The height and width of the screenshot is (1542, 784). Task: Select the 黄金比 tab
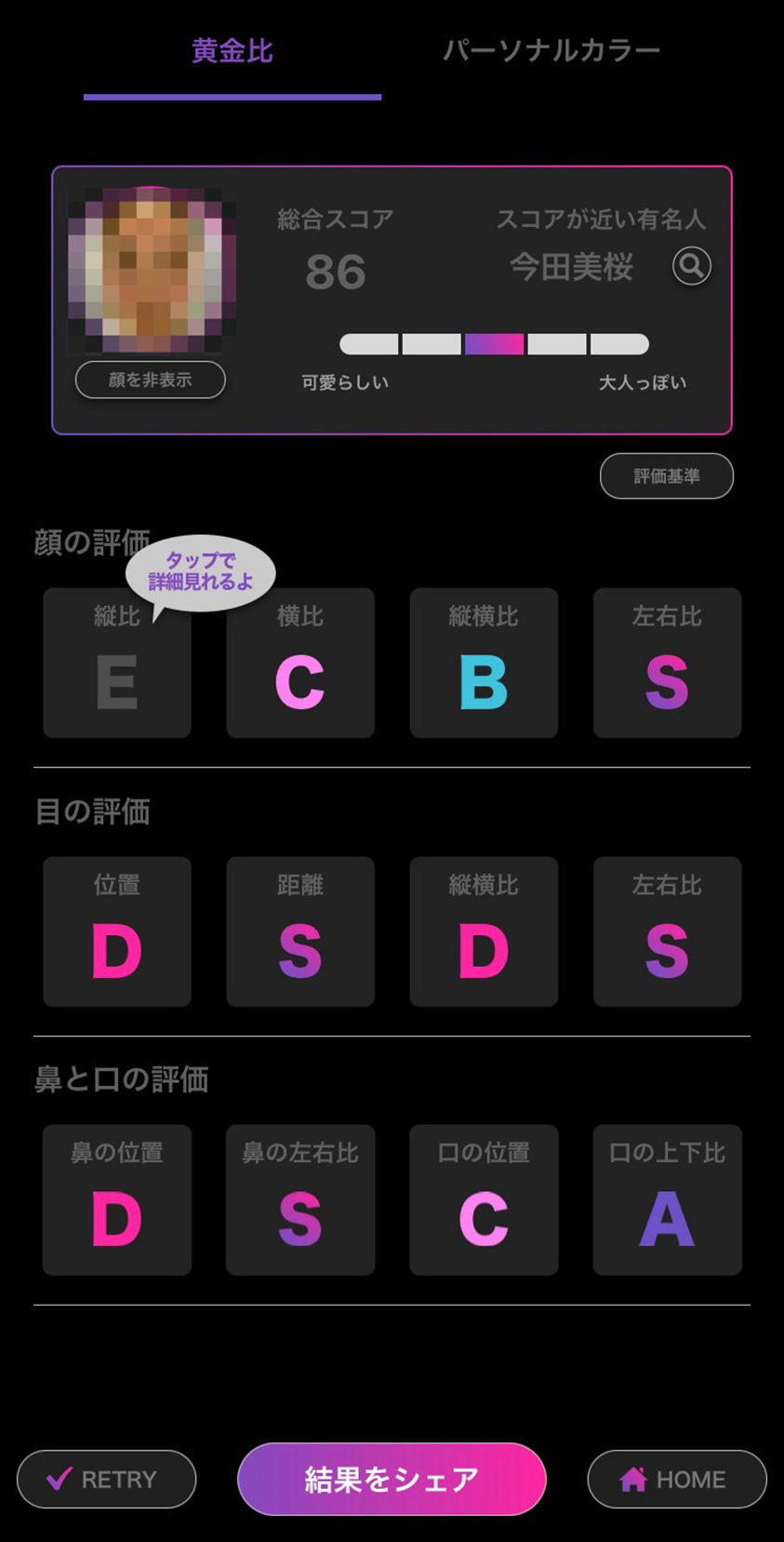point(232,51)
